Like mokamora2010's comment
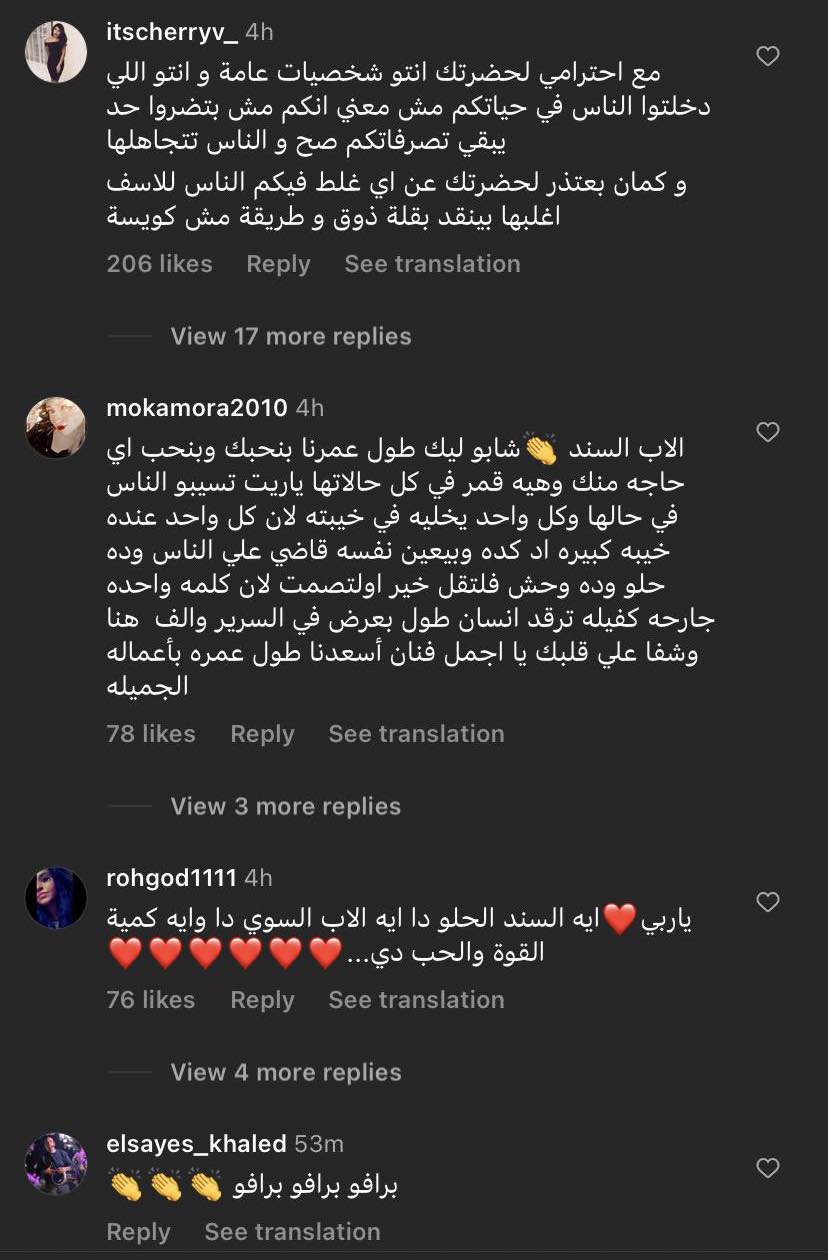 tap(767, 432)
